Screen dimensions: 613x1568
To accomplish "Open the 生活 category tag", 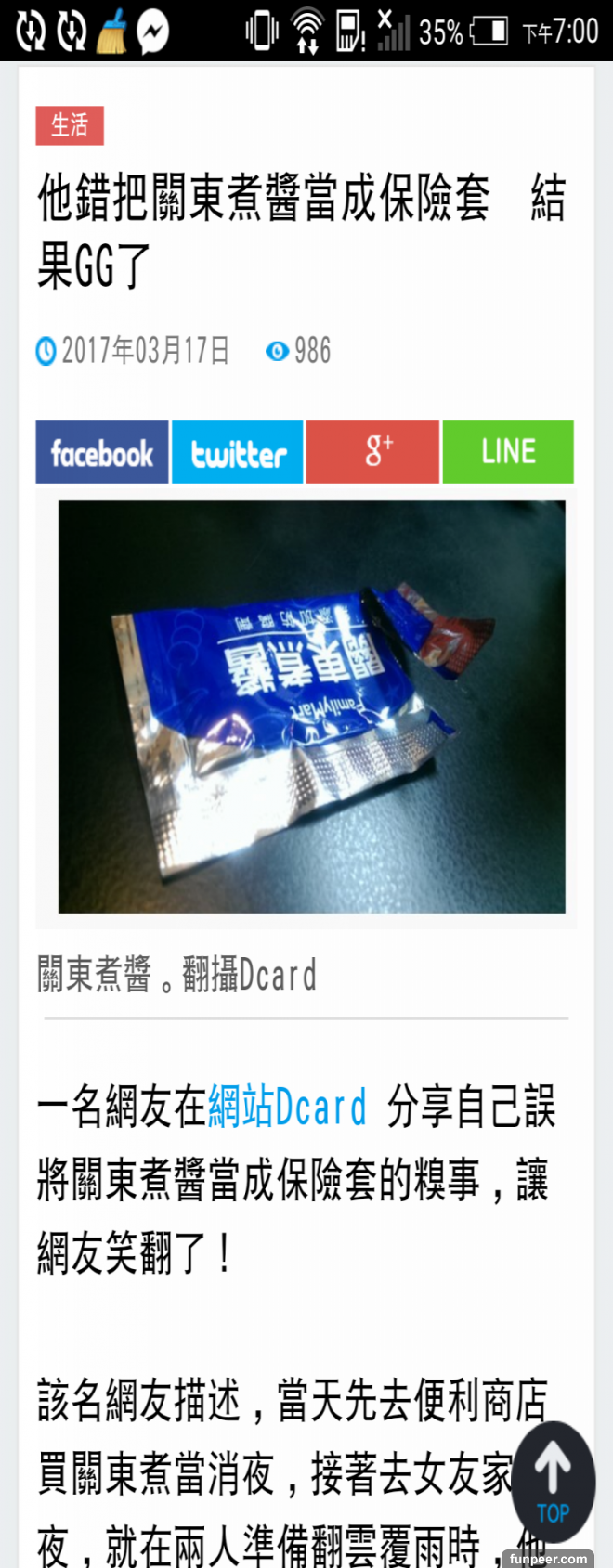I will [70, 125].
